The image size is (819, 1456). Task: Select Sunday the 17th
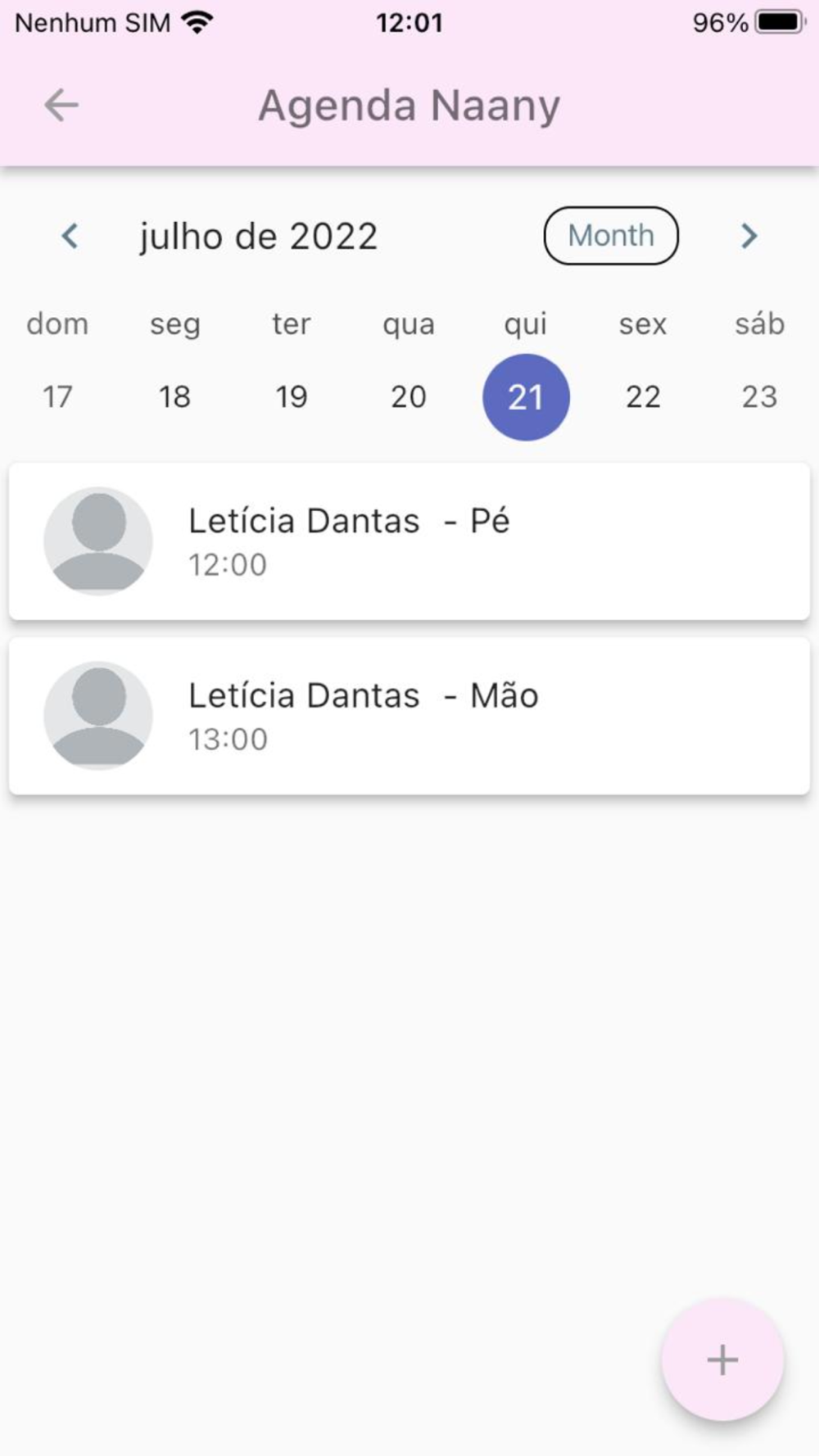pos(57,397)
